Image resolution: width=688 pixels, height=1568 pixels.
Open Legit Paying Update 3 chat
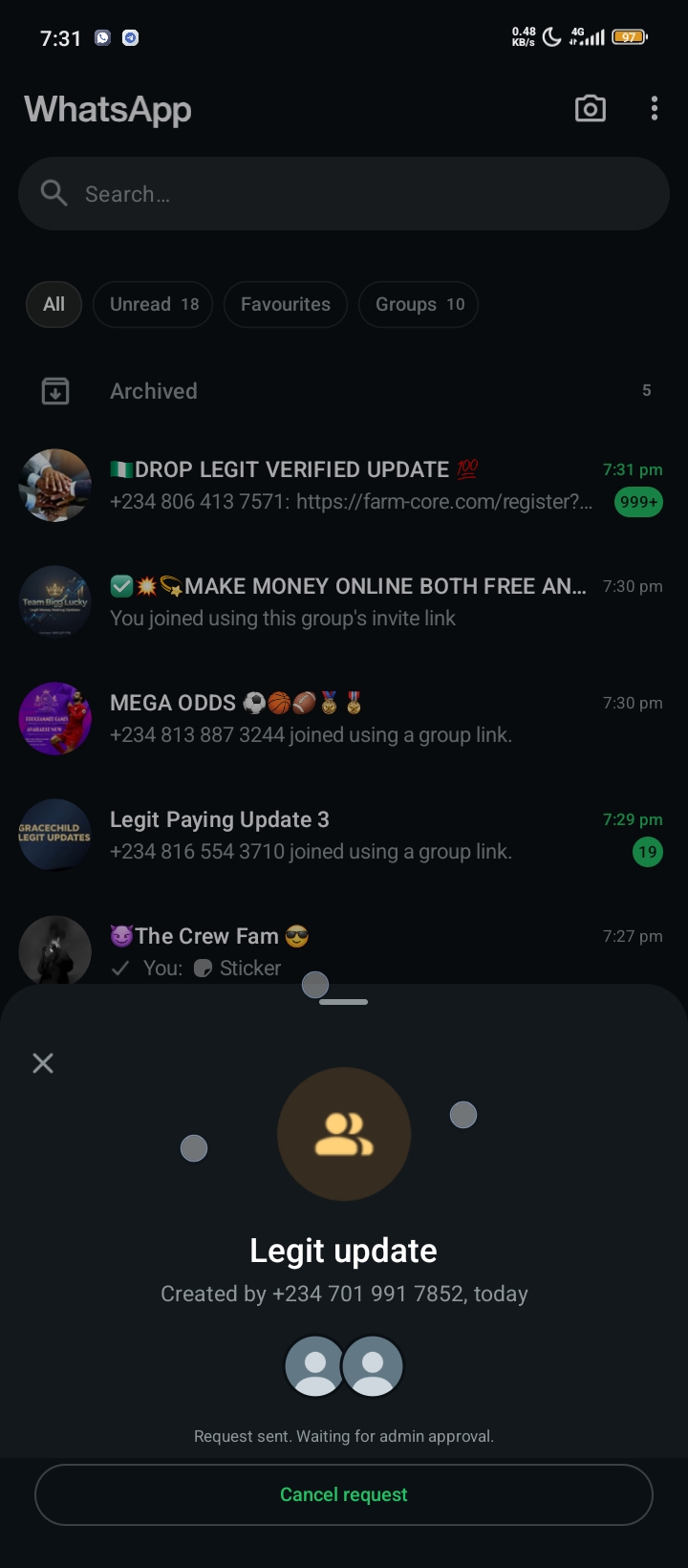(x=344, y=836)
